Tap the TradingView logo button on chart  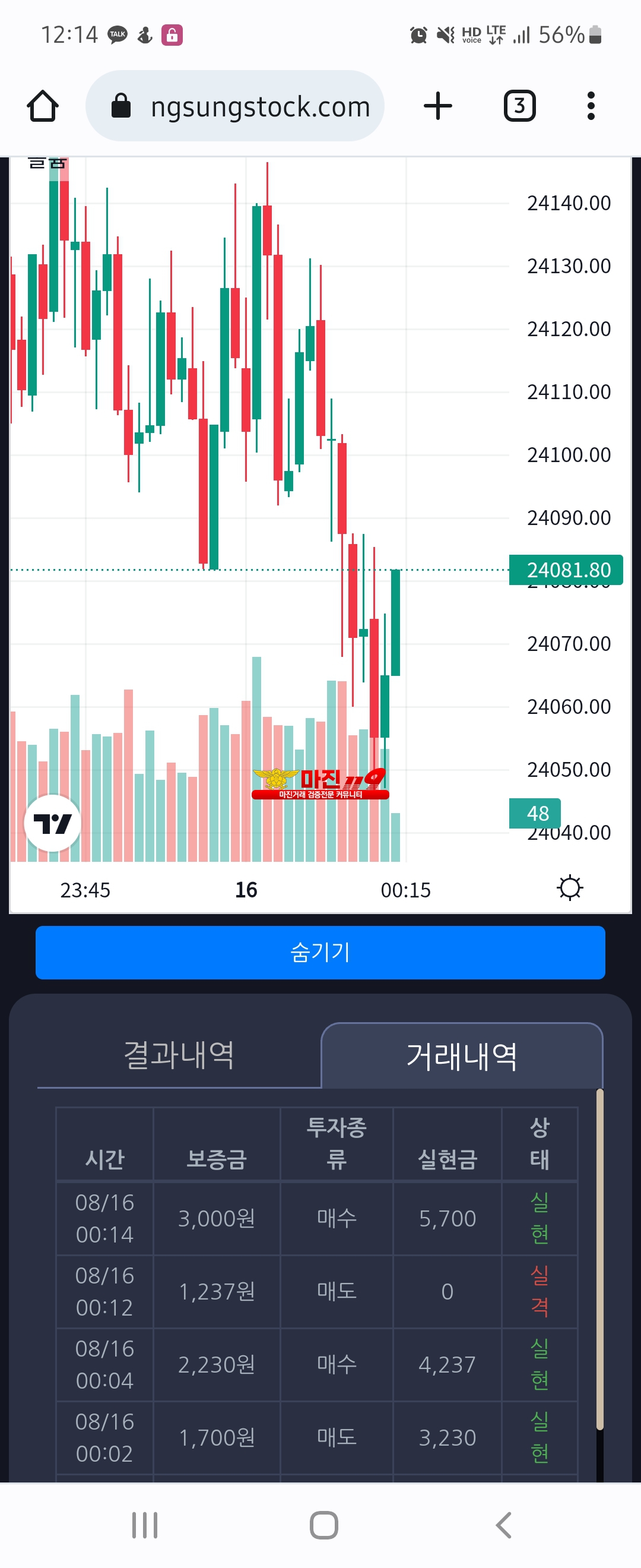[52, 823]
